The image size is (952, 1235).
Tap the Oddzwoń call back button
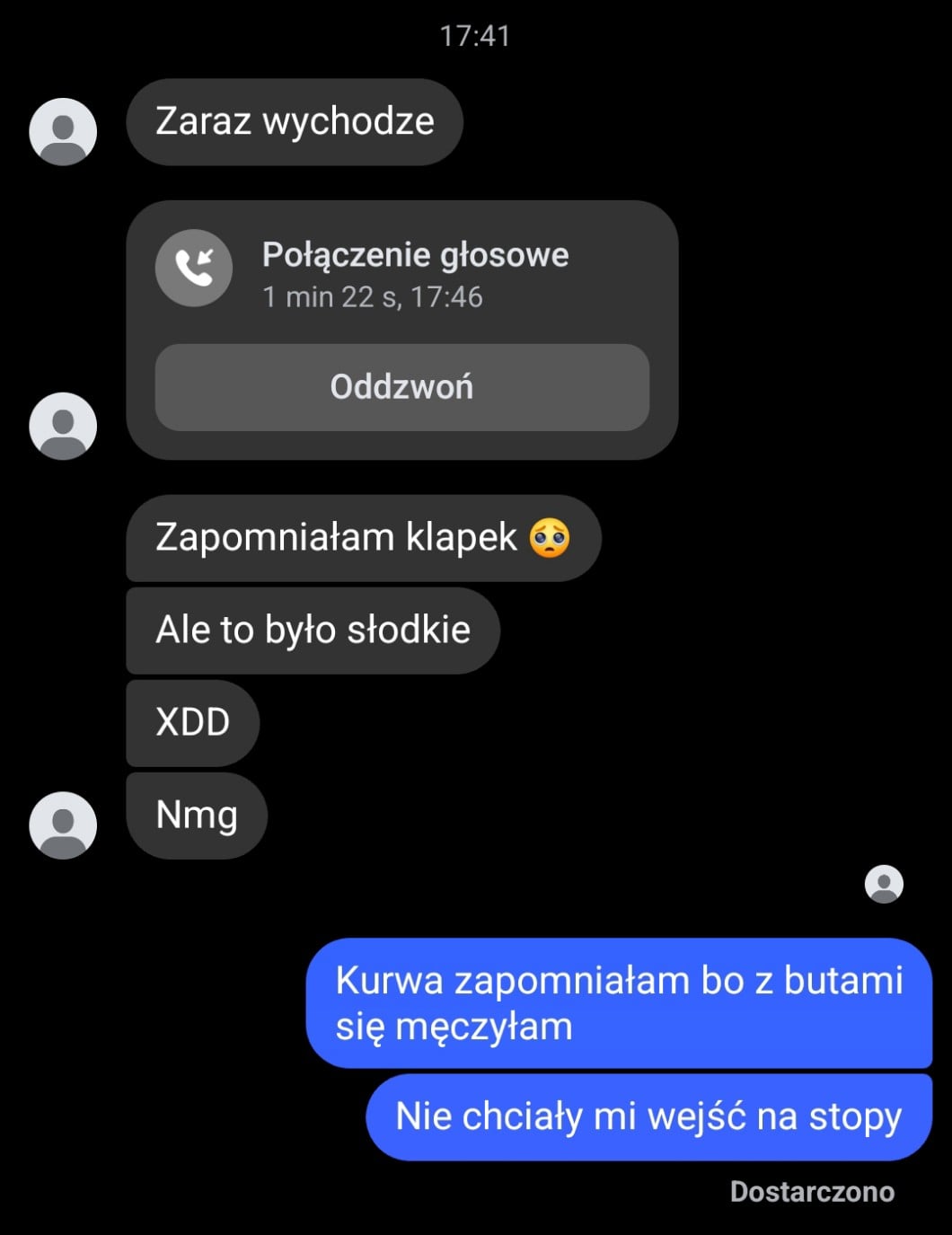tap(401, 387)
